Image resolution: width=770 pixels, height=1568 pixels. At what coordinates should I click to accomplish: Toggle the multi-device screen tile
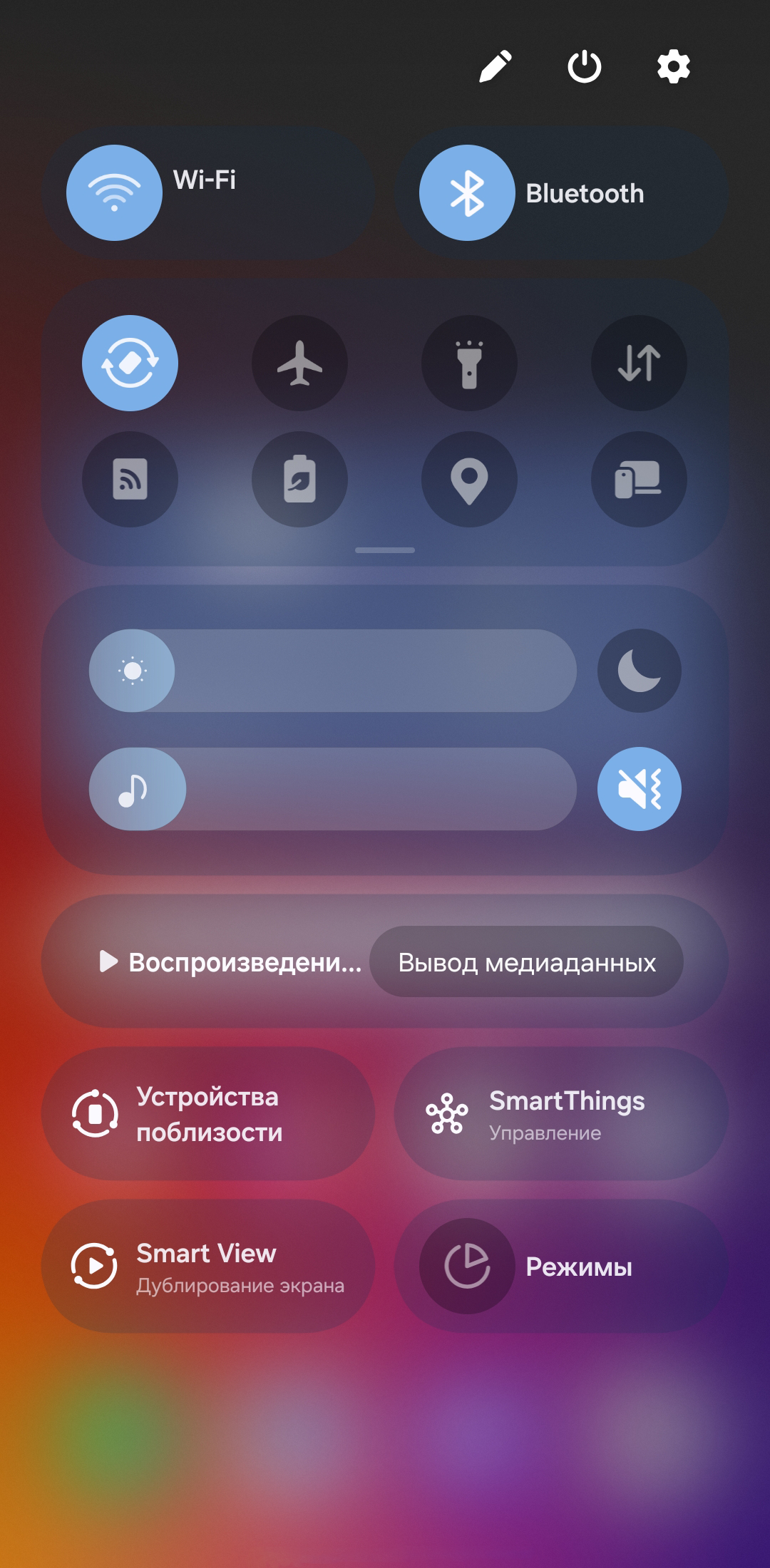[x=639, y=479]
